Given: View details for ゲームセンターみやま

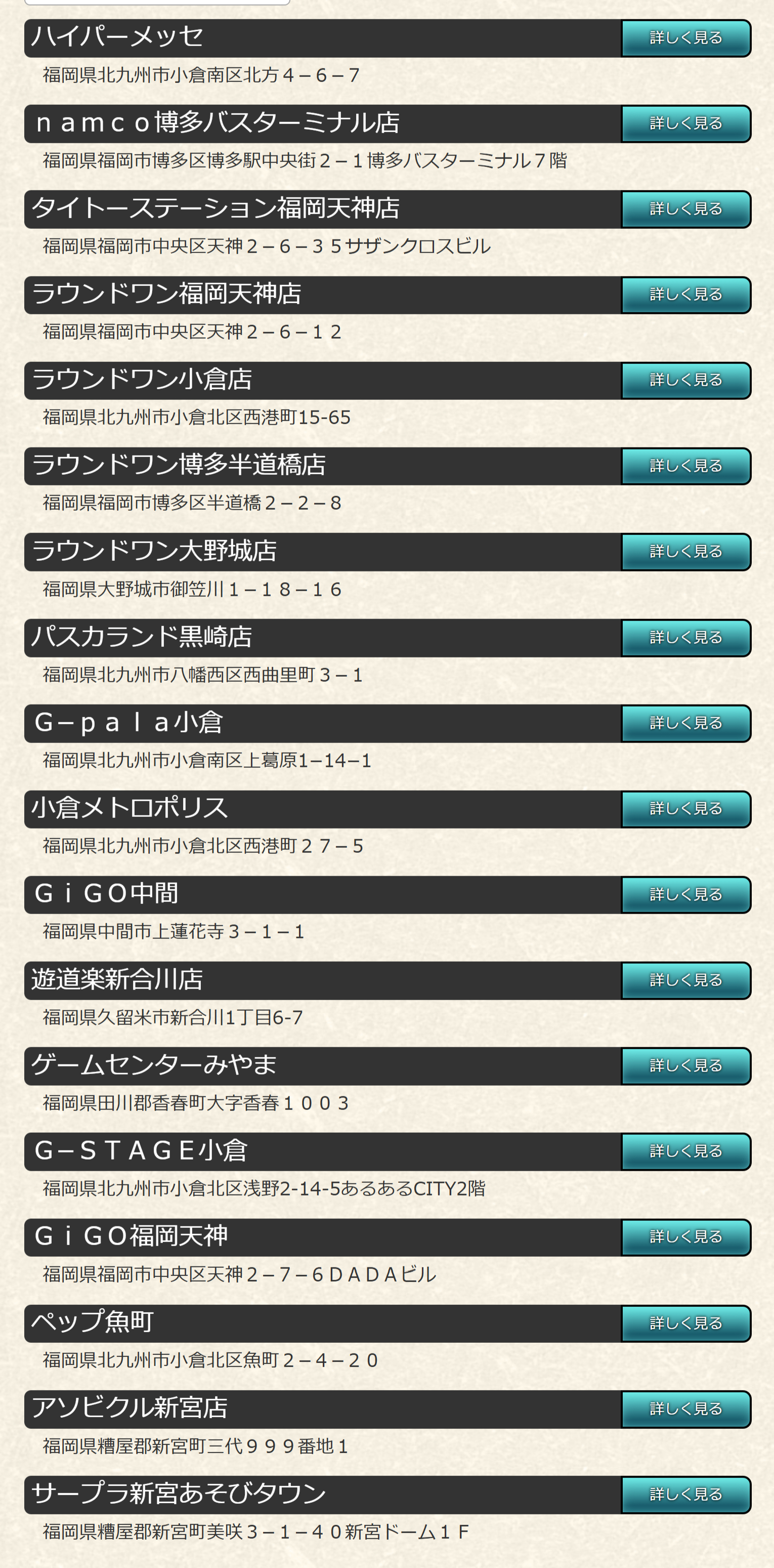Looking at the screenshot, I should tap(686, 1066).
